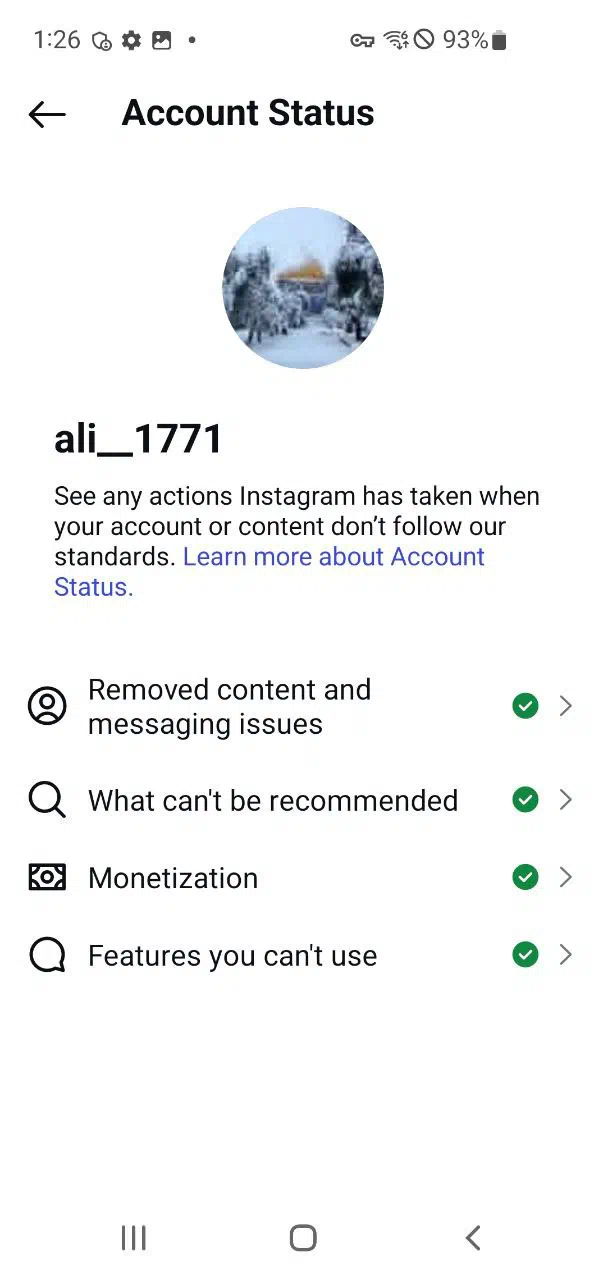Viewport: 606px width, 1280px height.
Task: Open Removed content and messaging issues
Action: point(302,707)
